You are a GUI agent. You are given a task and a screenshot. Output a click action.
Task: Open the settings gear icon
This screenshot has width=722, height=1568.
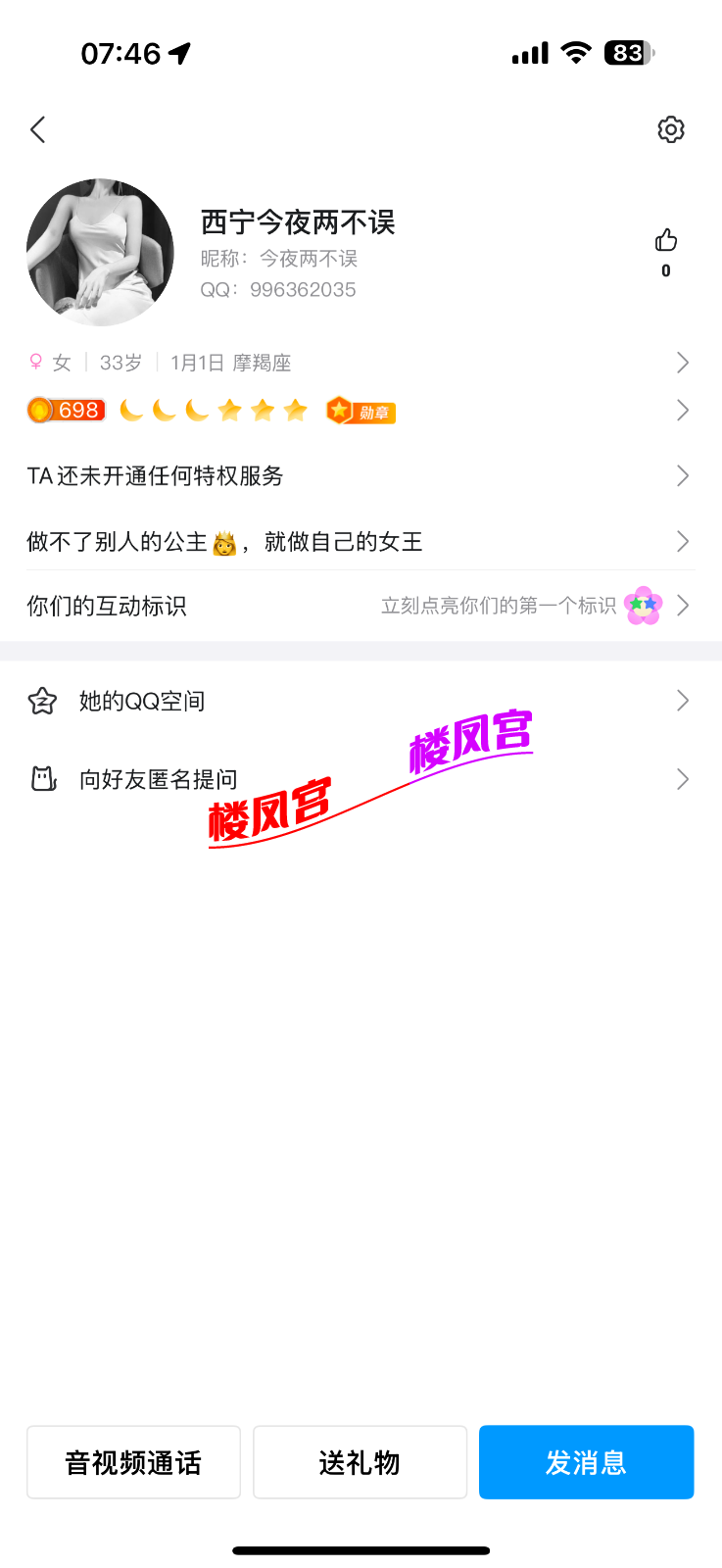coord(670,129)
